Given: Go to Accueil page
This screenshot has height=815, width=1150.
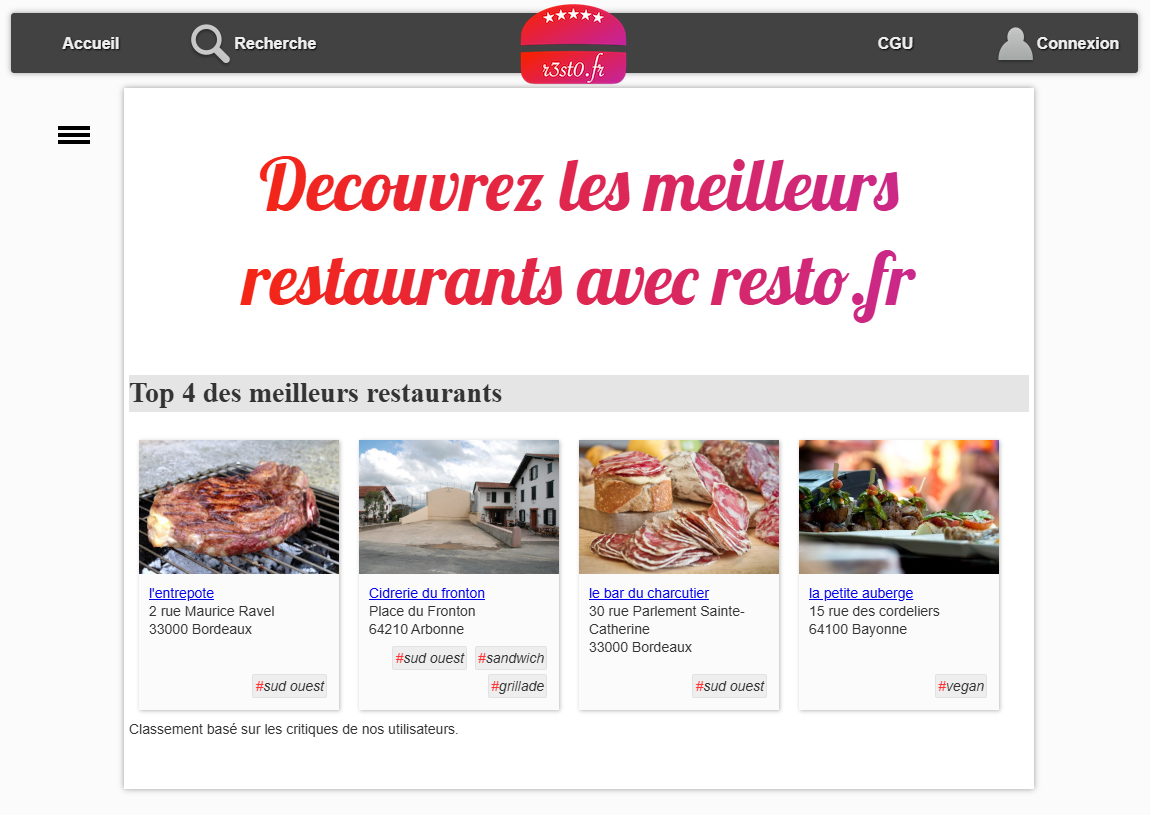Looking at the screenshot, I should (x=90, y=43).
